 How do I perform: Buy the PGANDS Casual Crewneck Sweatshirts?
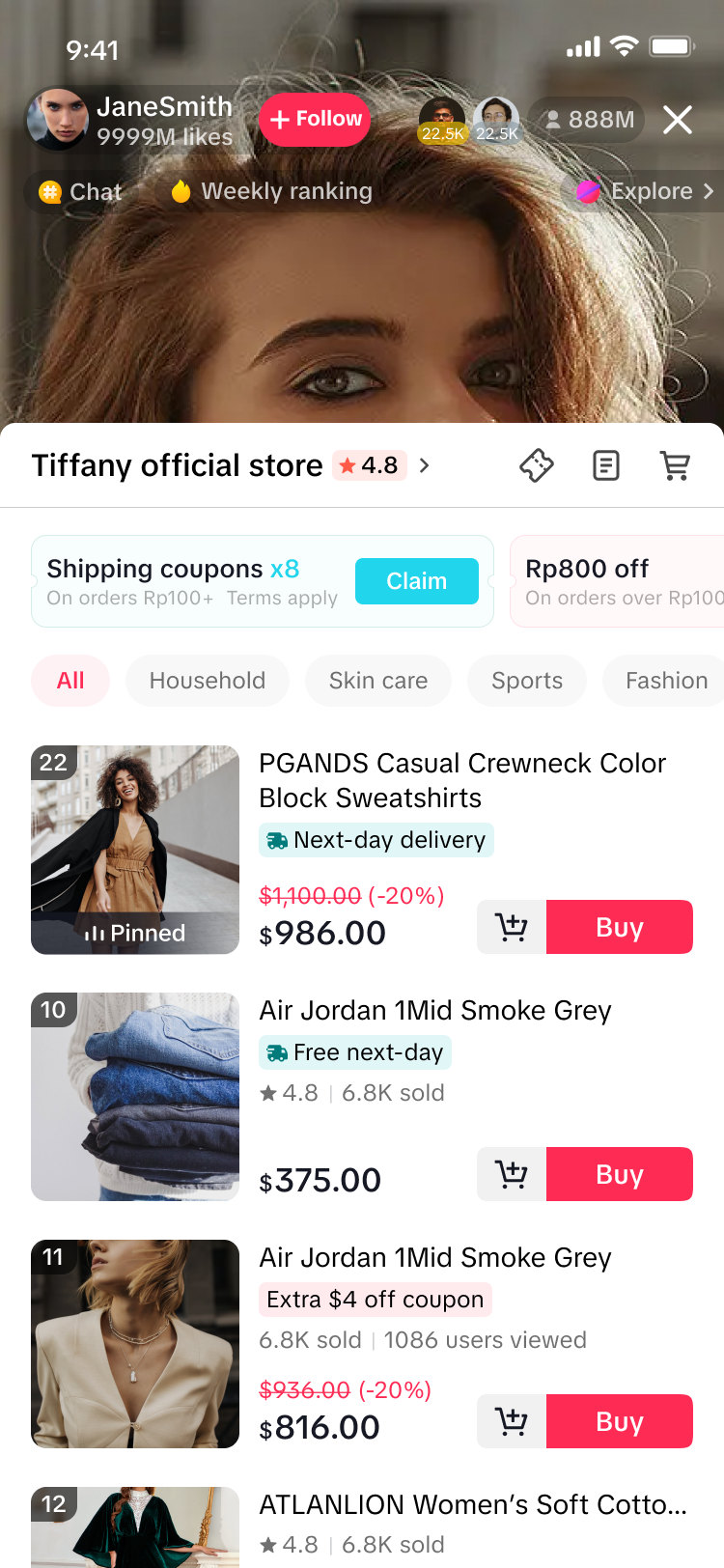619,927
